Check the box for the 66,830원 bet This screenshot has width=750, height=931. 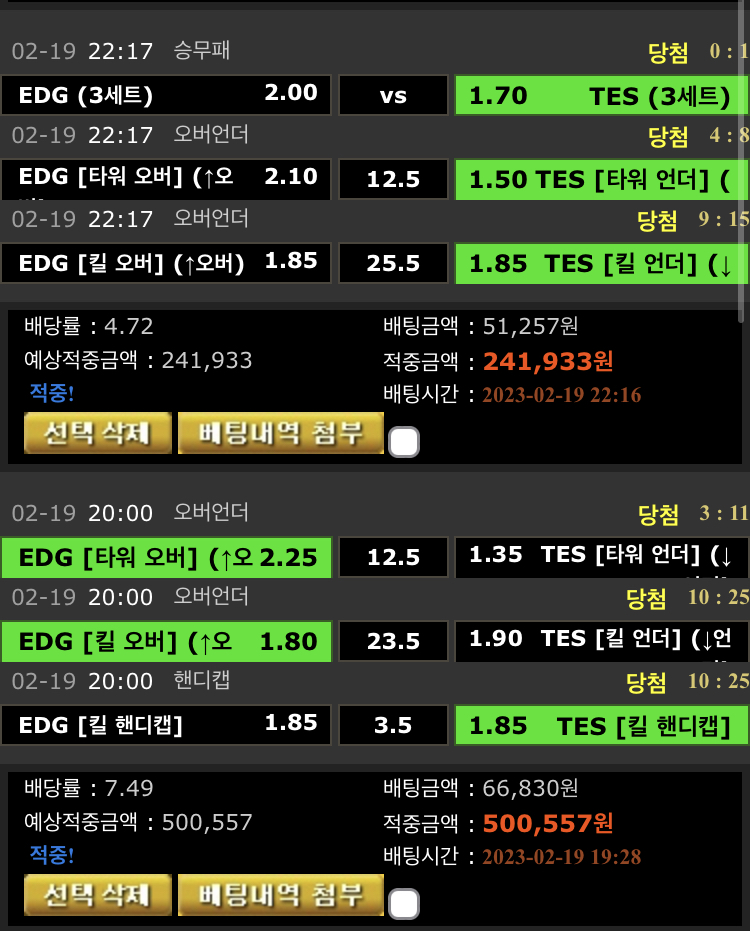click(x=404, y=904)
